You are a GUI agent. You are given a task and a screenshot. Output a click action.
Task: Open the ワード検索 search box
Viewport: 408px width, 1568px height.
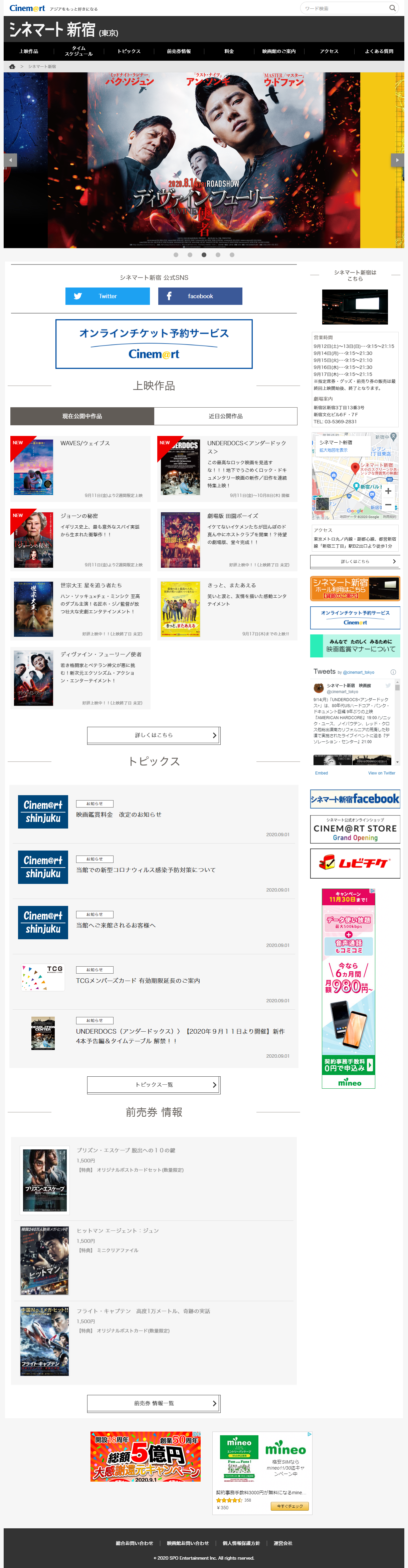(344, 8)
